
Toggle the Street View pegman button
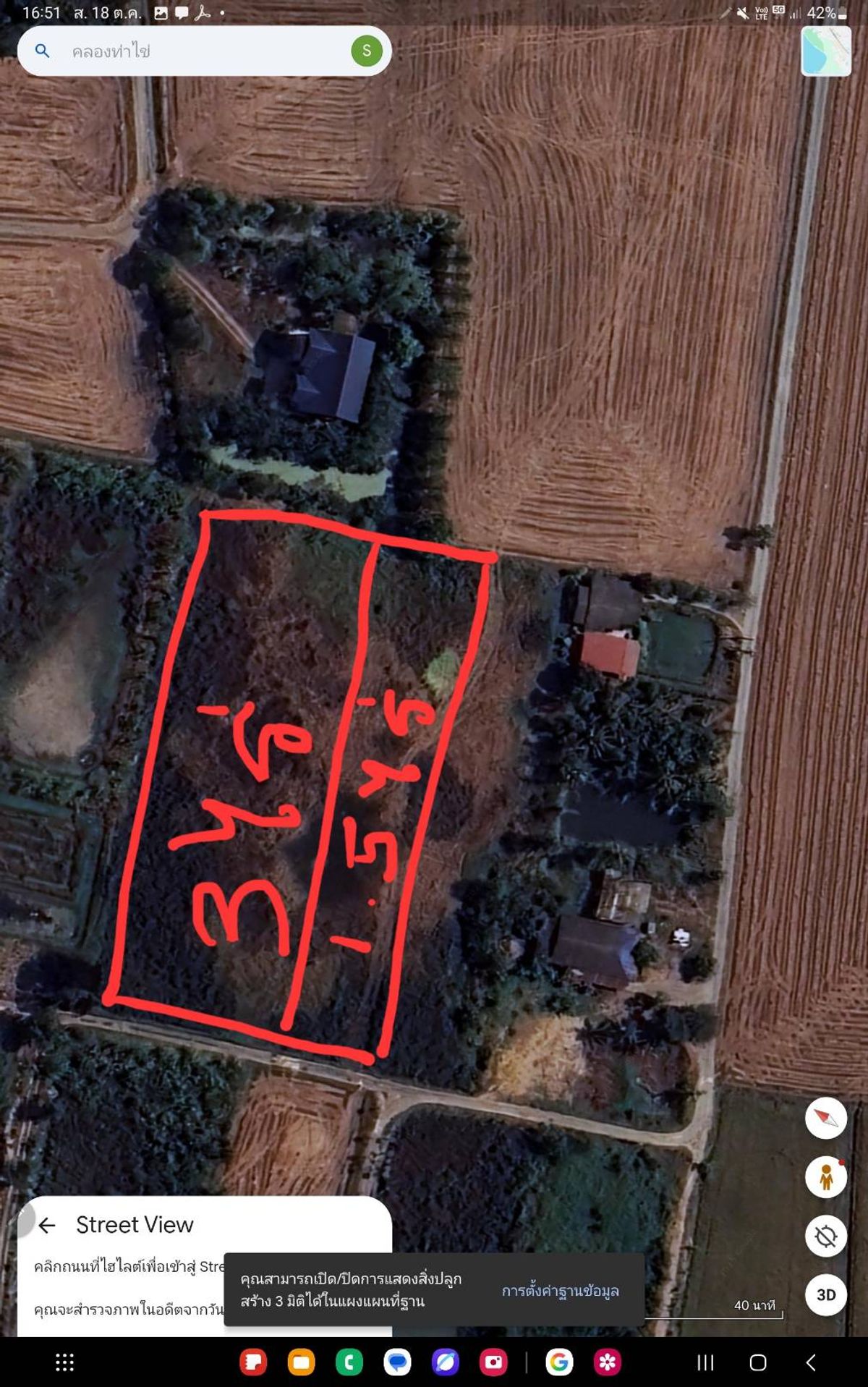pos(826,1176)
